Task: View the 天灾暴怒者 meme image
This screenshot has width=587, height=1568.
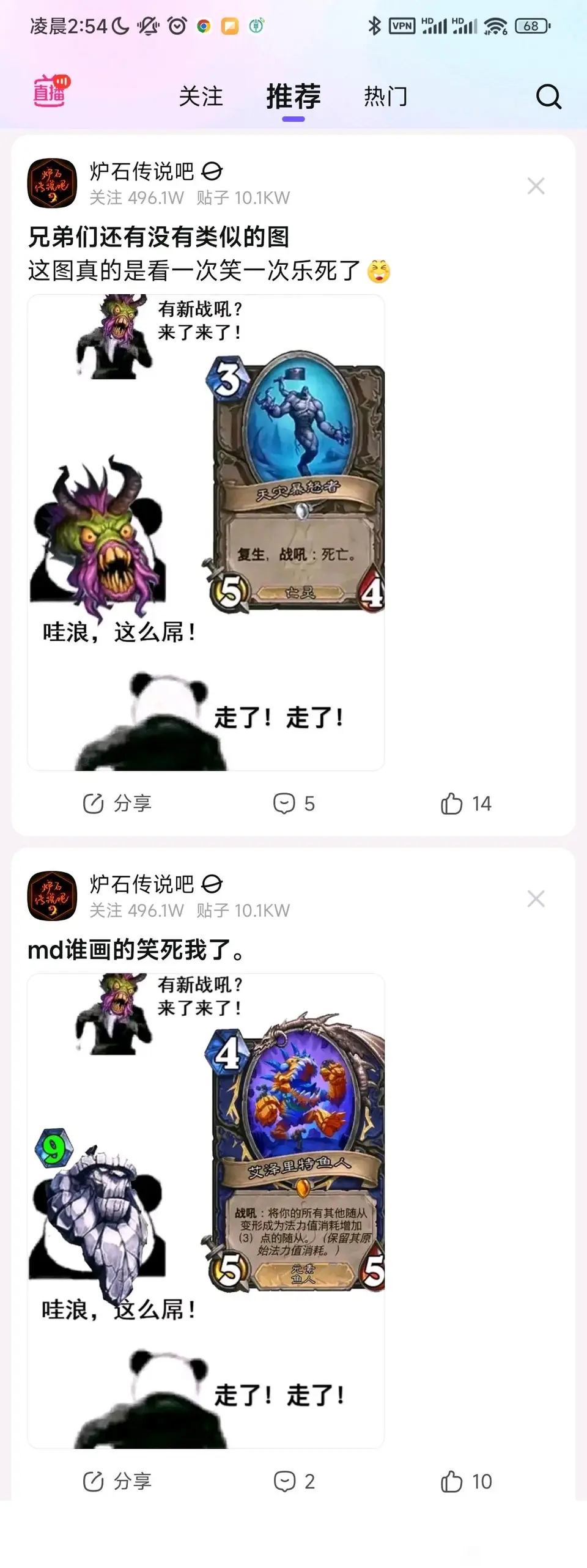Action: (x=206, y=532)
